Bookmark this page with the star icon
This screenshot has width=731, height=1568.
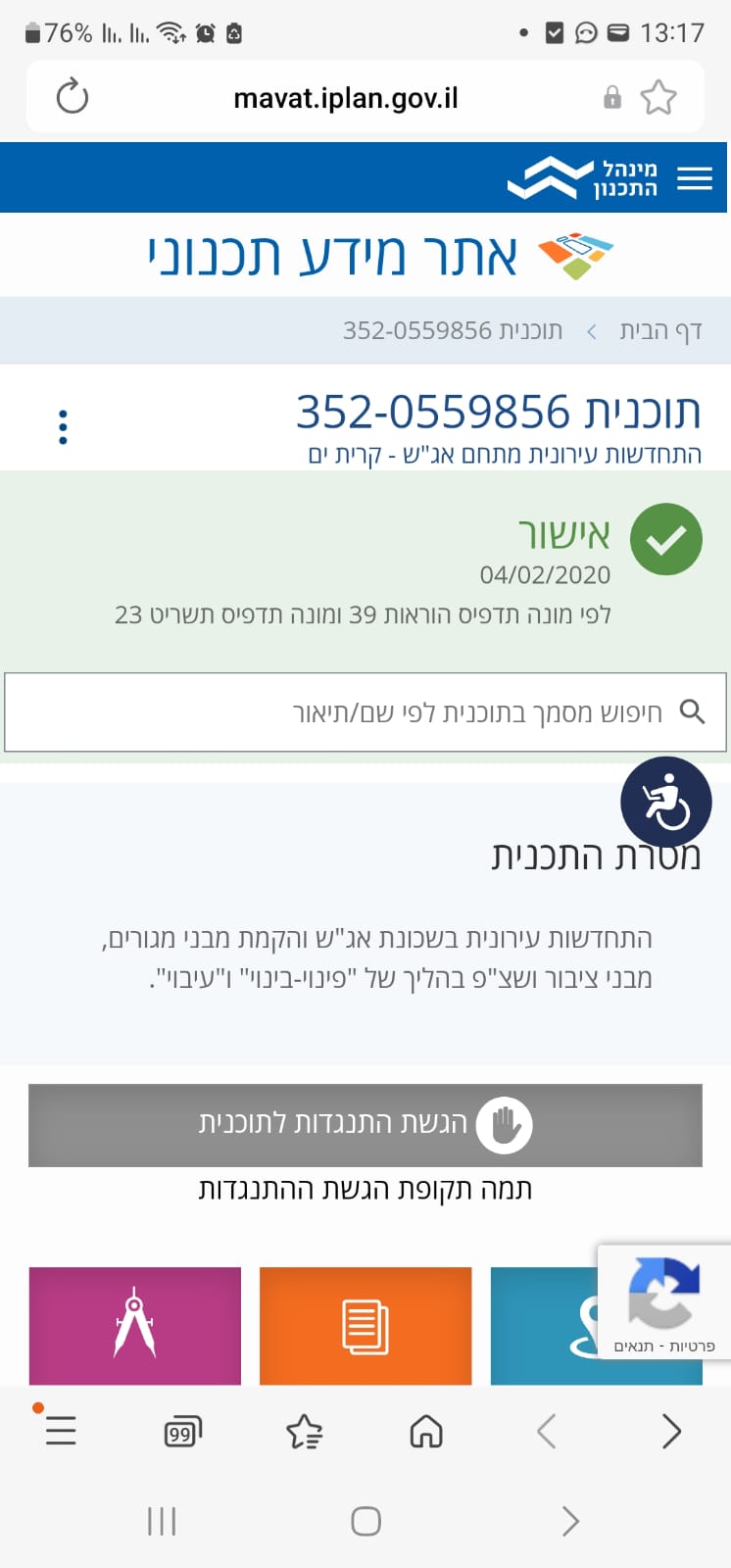tap(658, 97)
